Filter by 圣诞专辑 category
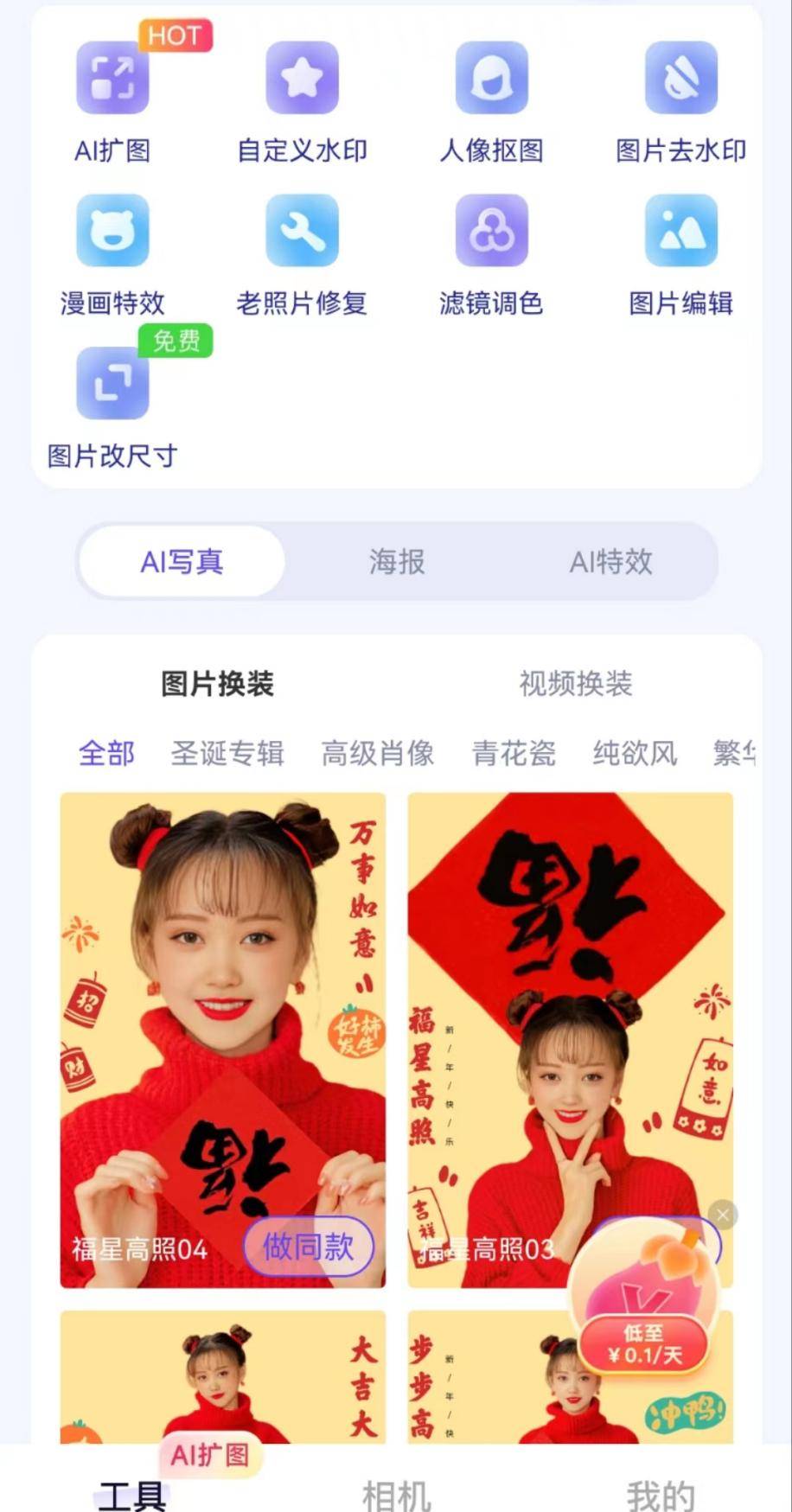 (x=227, y=753)
